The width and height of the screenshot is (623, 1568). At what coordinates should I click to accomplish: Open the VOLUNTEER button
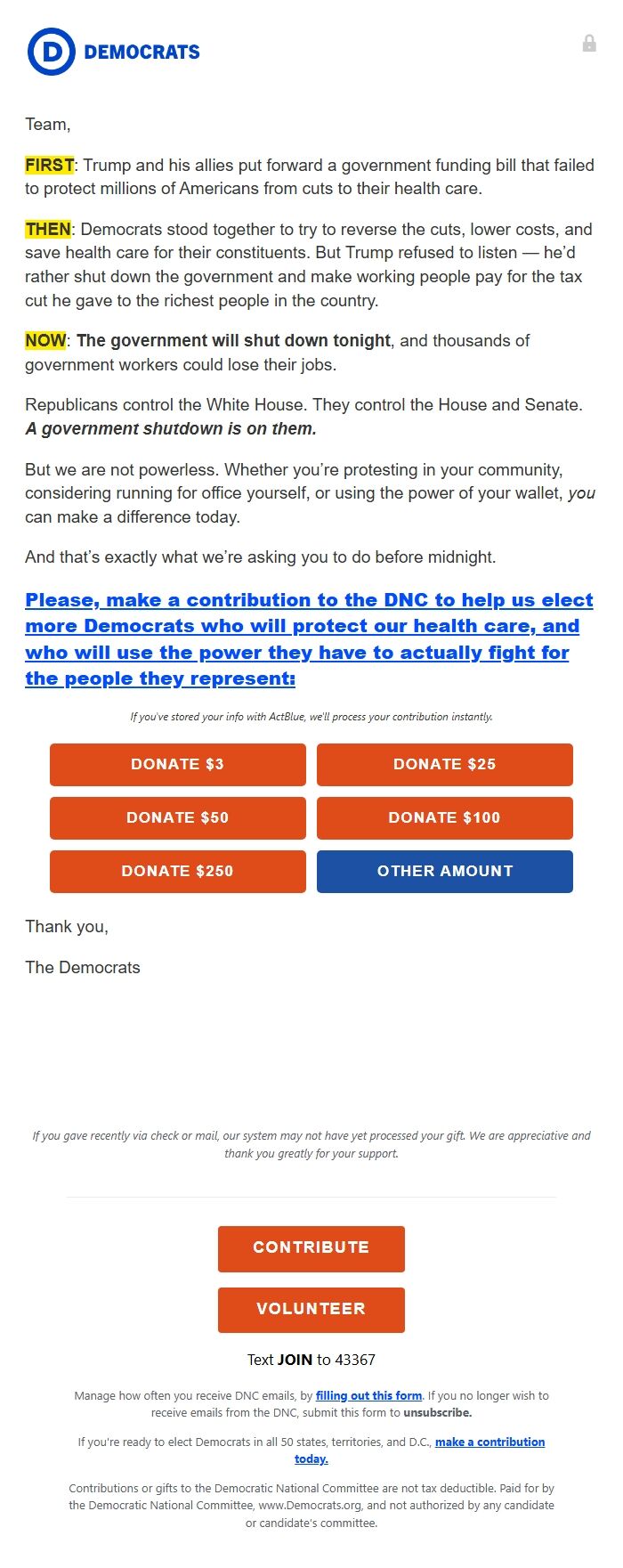[311, 1309]
